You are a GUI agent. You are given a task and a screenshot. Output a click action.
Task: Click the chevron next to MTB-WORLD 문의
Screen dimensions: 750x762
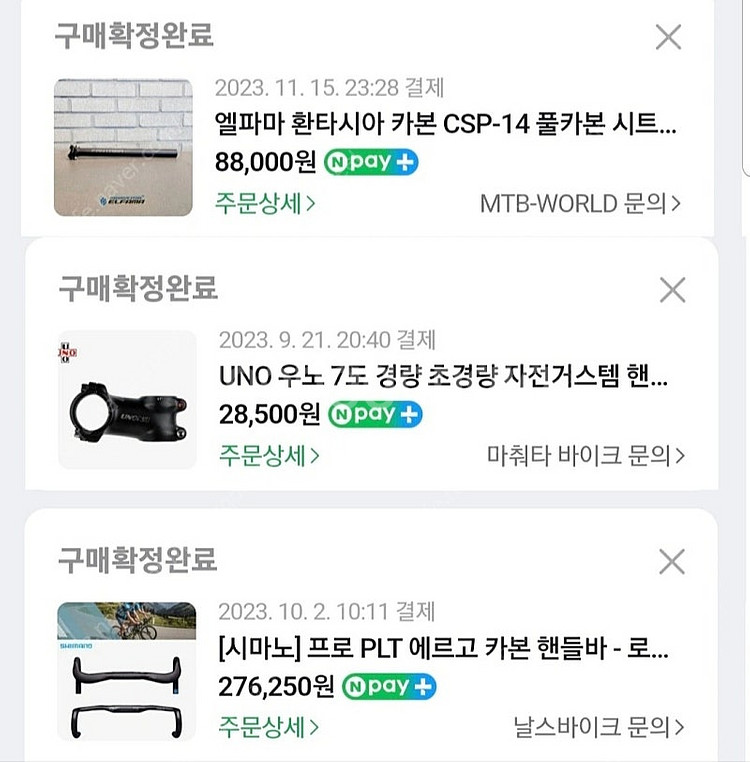click(x=674, y=203)
